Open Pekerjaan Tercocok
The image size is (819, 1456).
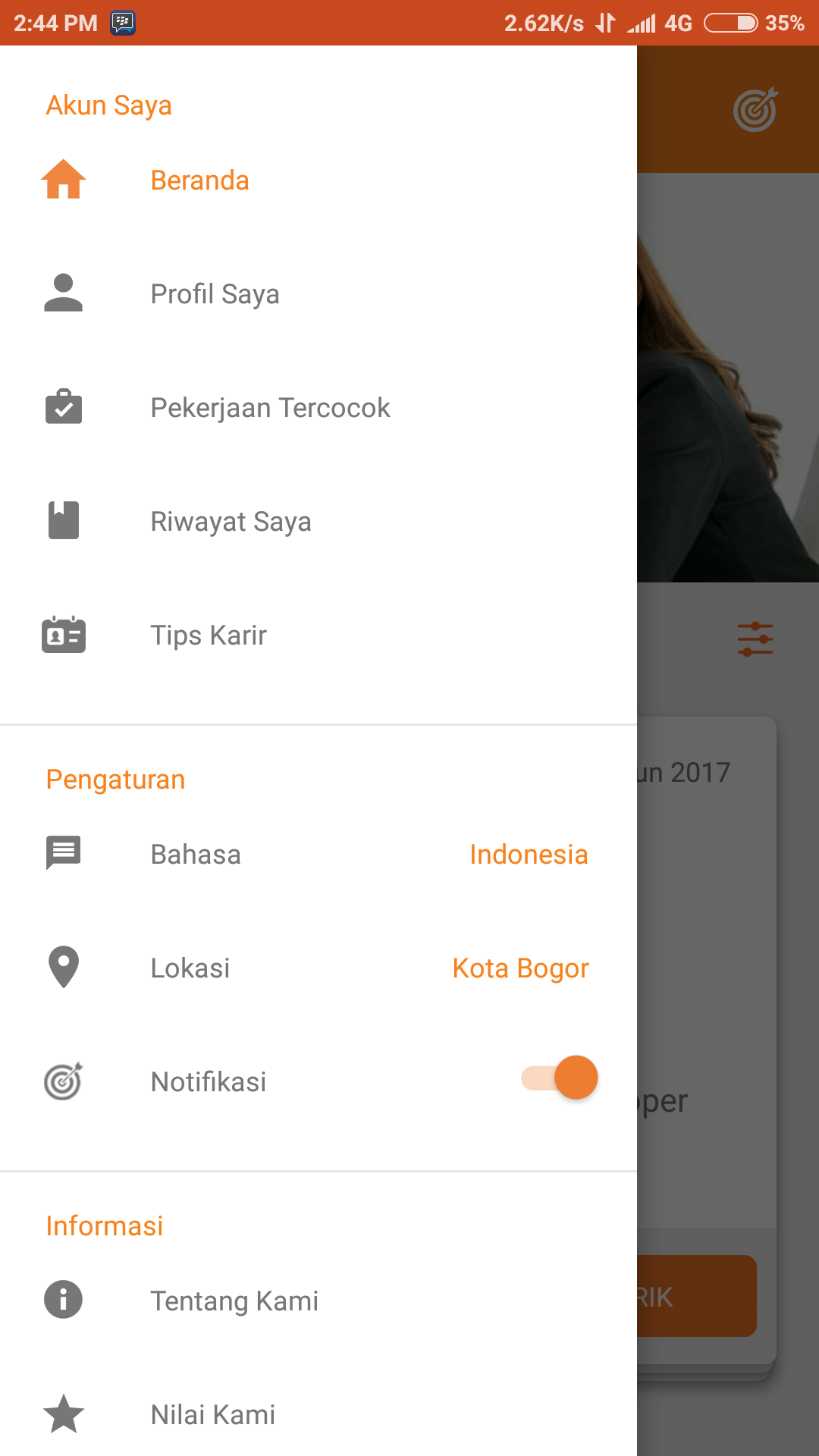point(270,408)
